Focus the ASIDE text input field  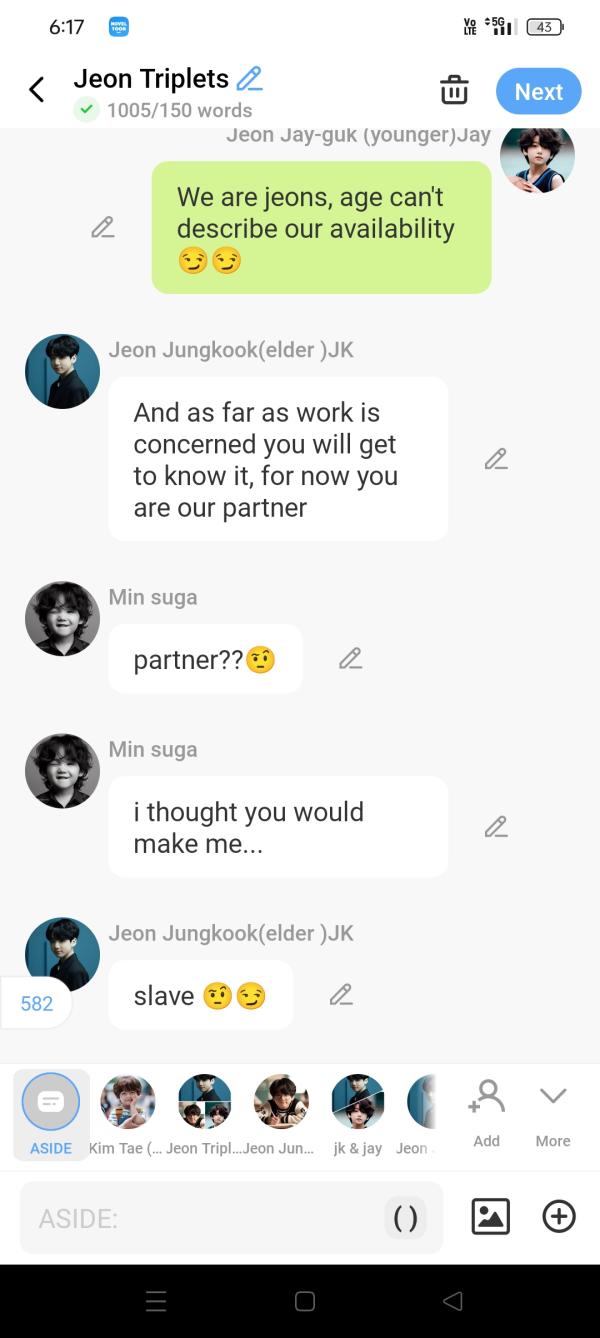click(x=200, y=1218)
